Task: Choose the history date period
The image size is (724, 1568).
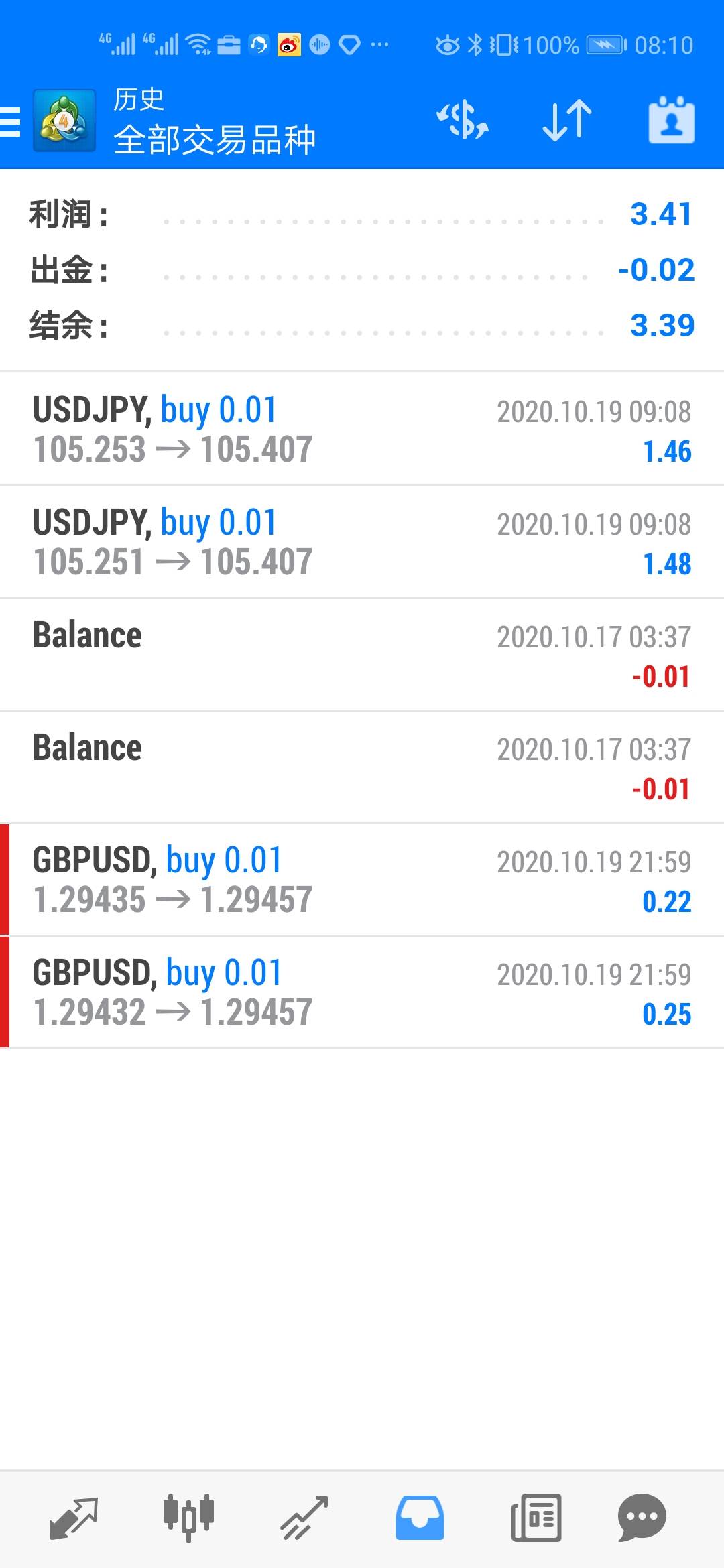Action: pos(671,121)
